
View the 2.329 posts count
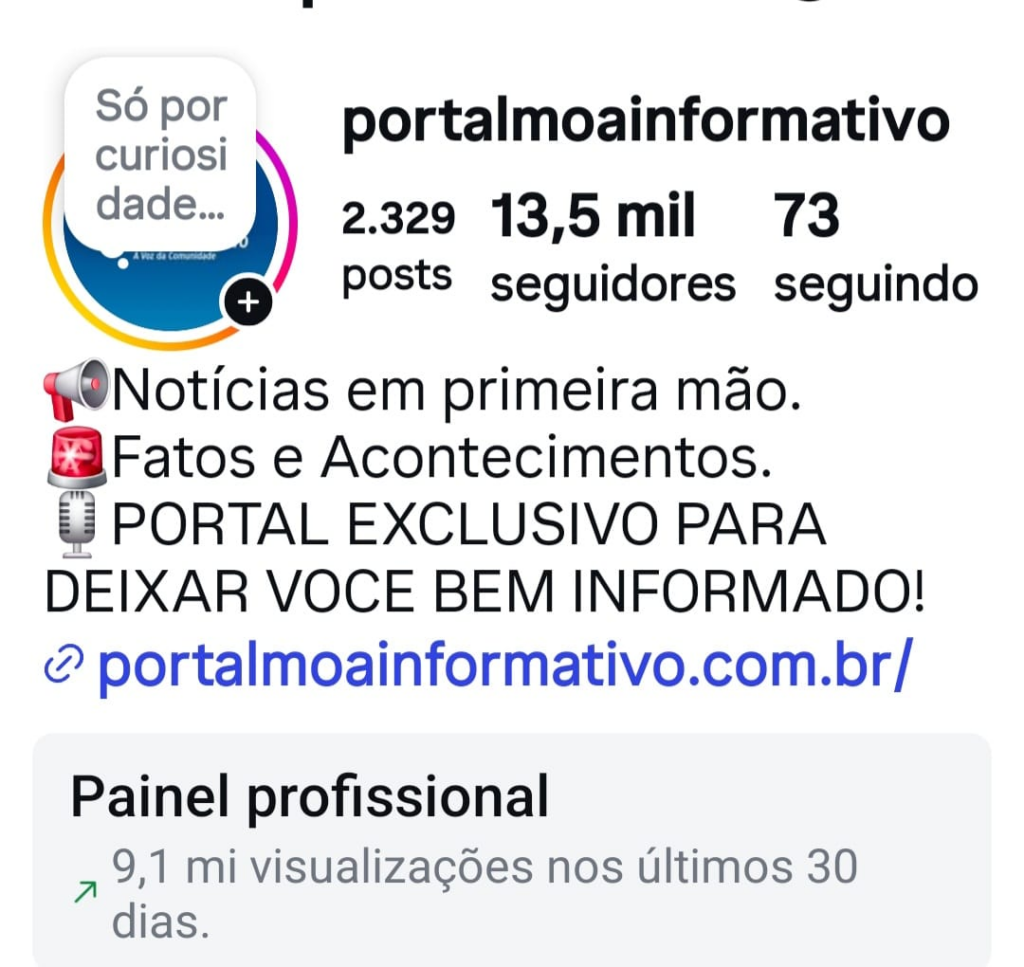(x=397, y=246)
